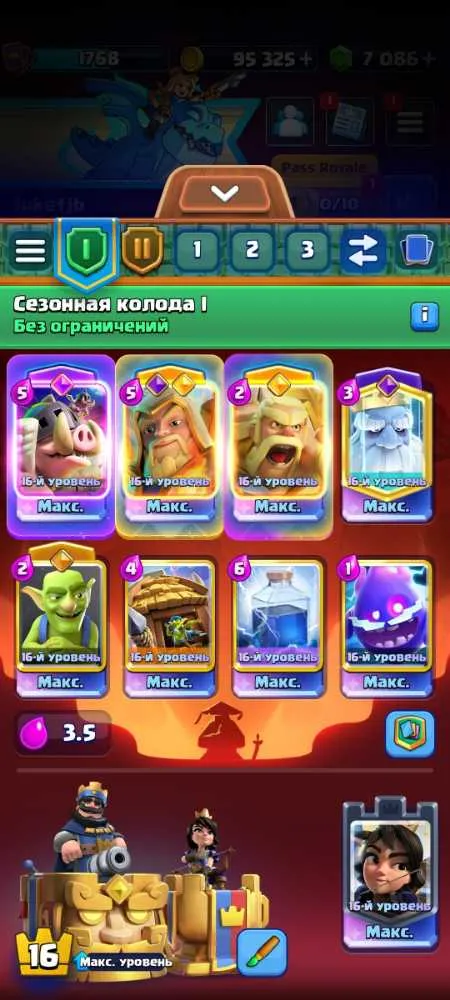Select the Hog Rider card
Image resolution: width=450 pixels, height=1000 pixels.
pos(61,445)
